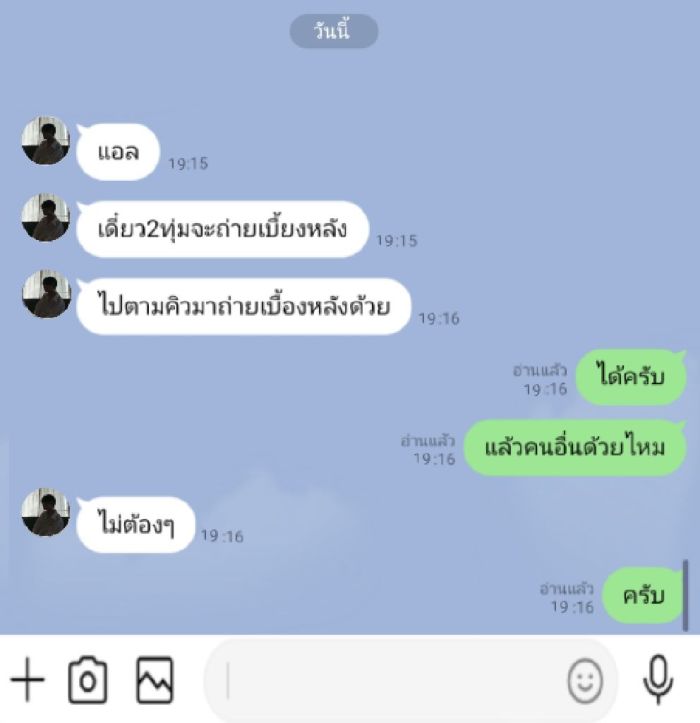Open sender's profile picture beside แอล message
700x723 pixels.
(x=46, y=141)
